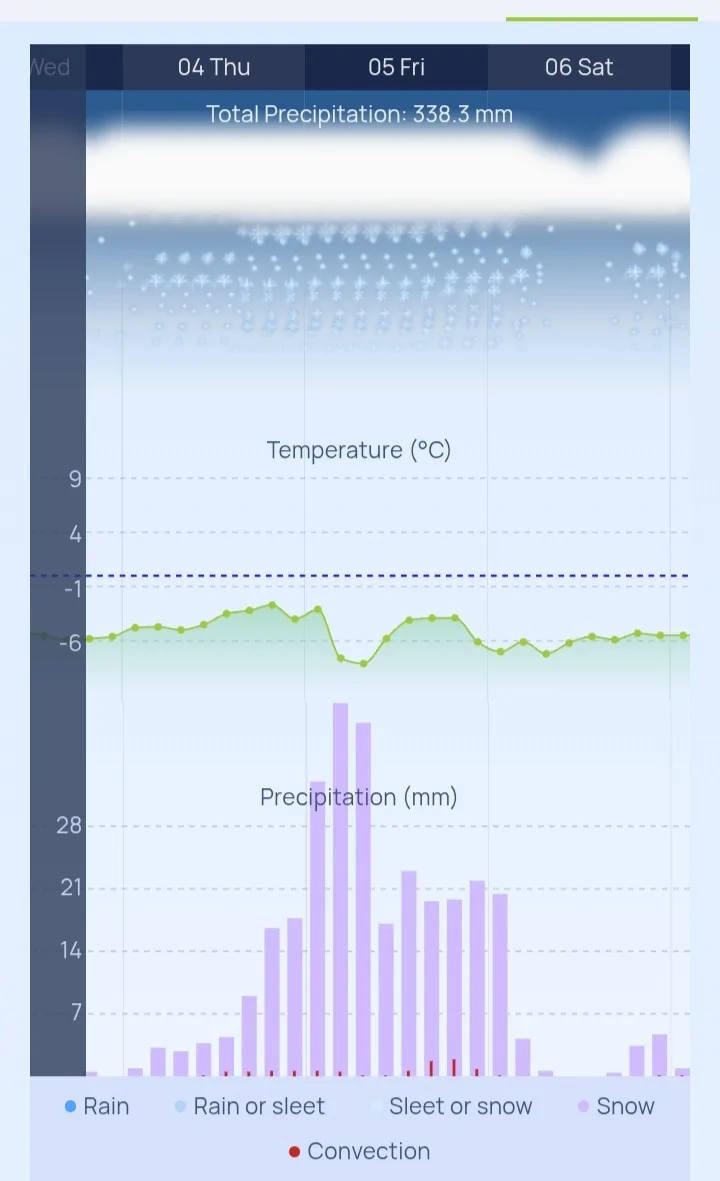
Task: Toggle the Convection legend item
Action: click(x=359, y=1151)
